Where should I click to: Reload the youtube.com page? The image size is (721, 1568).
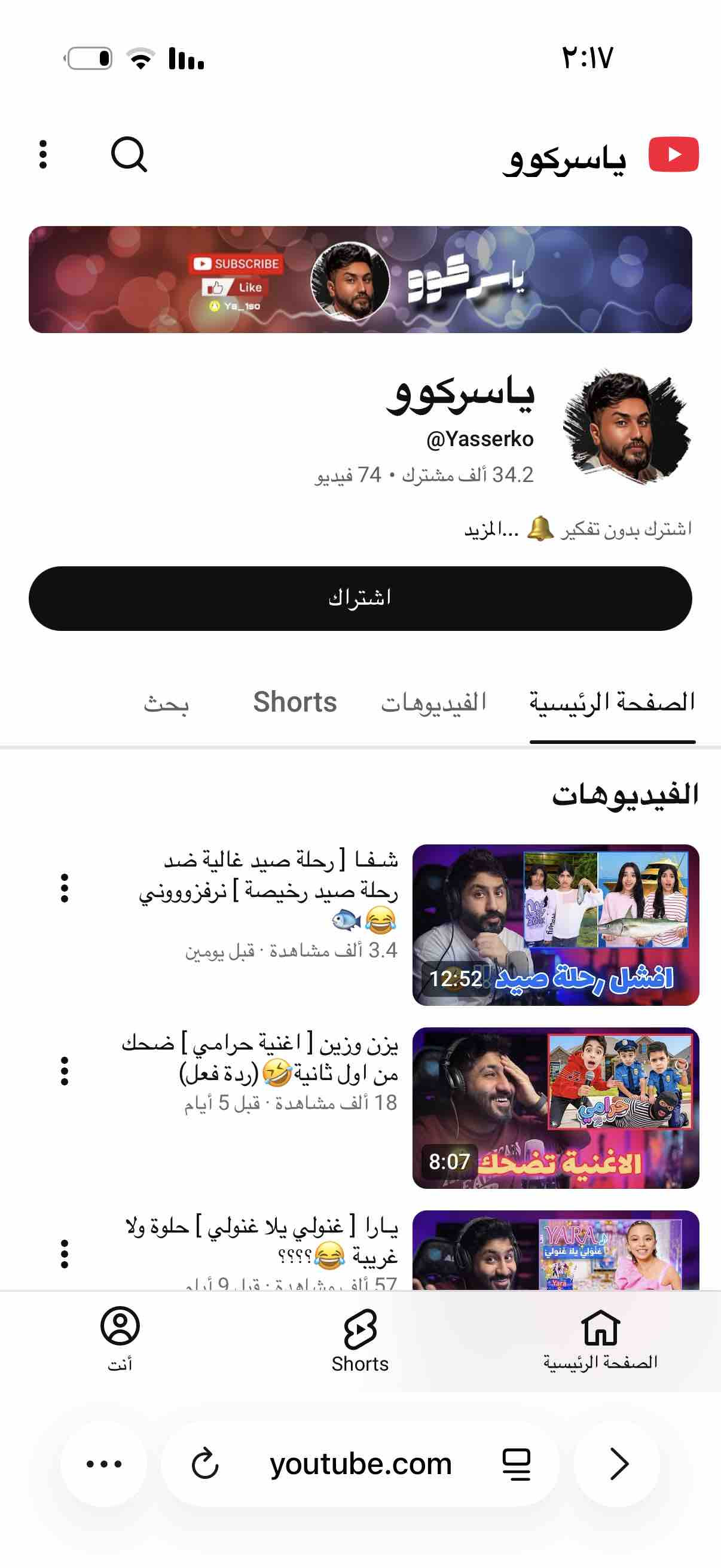point(205,1463)
